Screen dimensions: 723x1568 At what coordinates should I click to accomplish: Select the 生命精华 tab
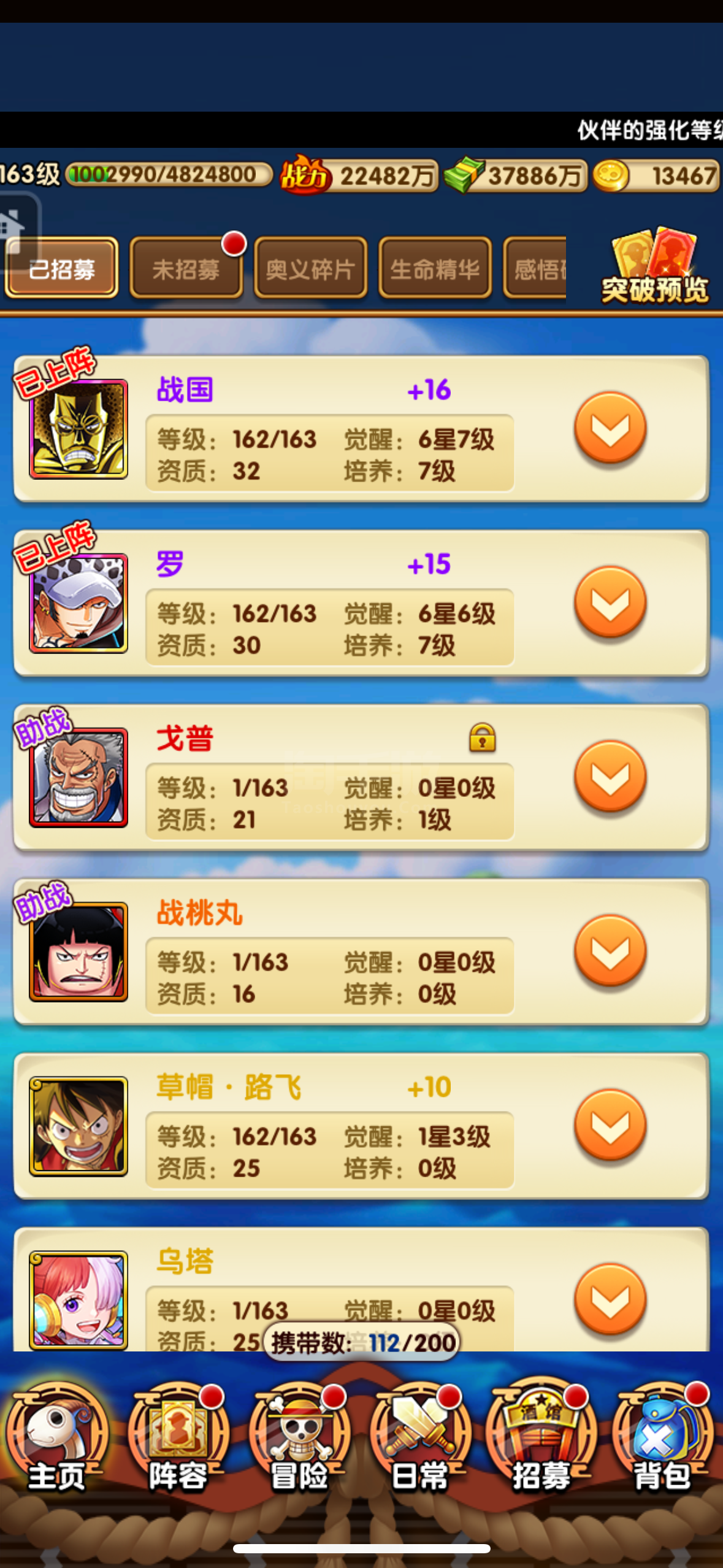point(435,269)
